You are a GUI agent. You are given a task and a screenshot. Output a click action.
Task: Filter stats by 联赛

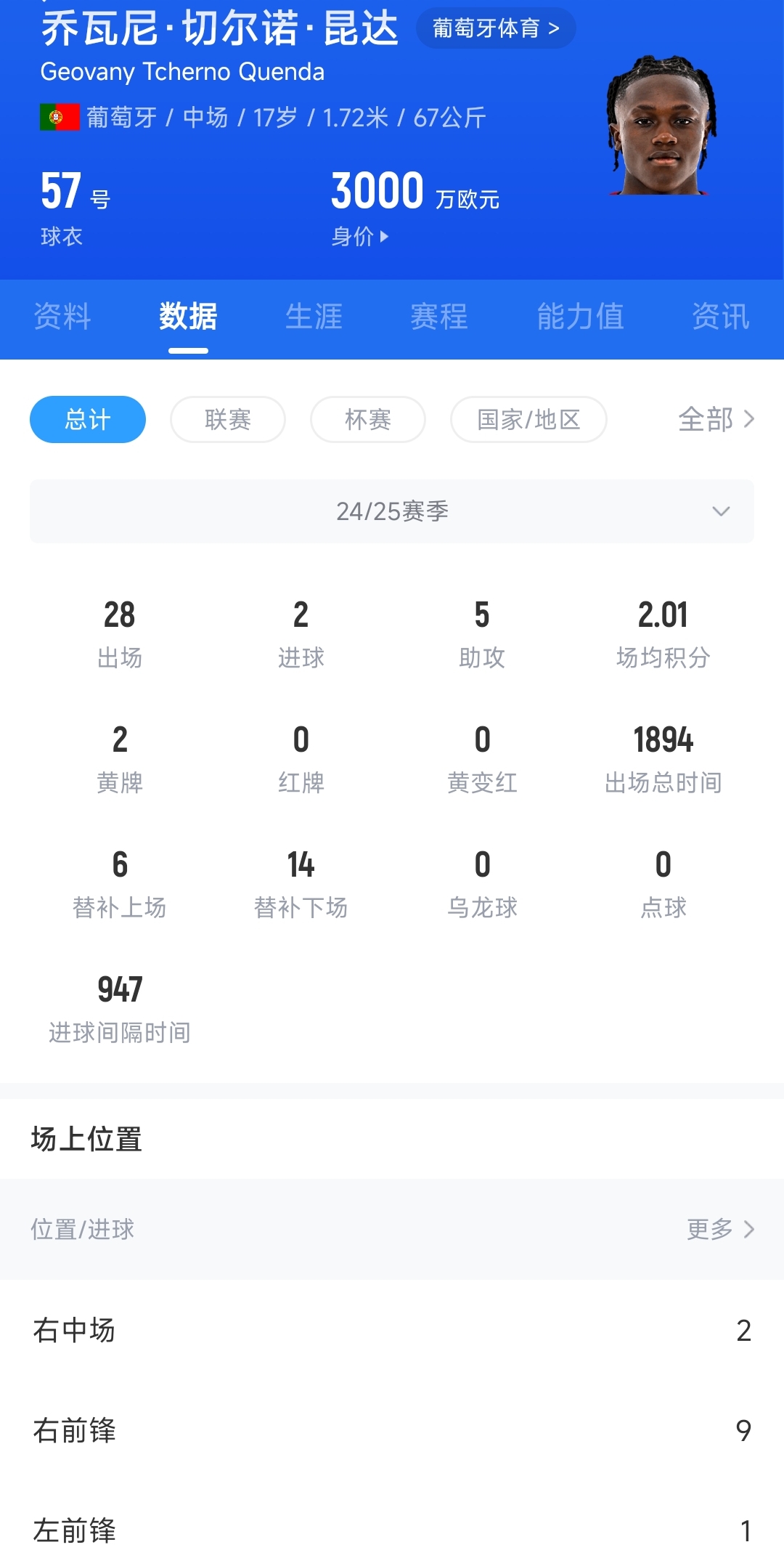tap(228, 420)
